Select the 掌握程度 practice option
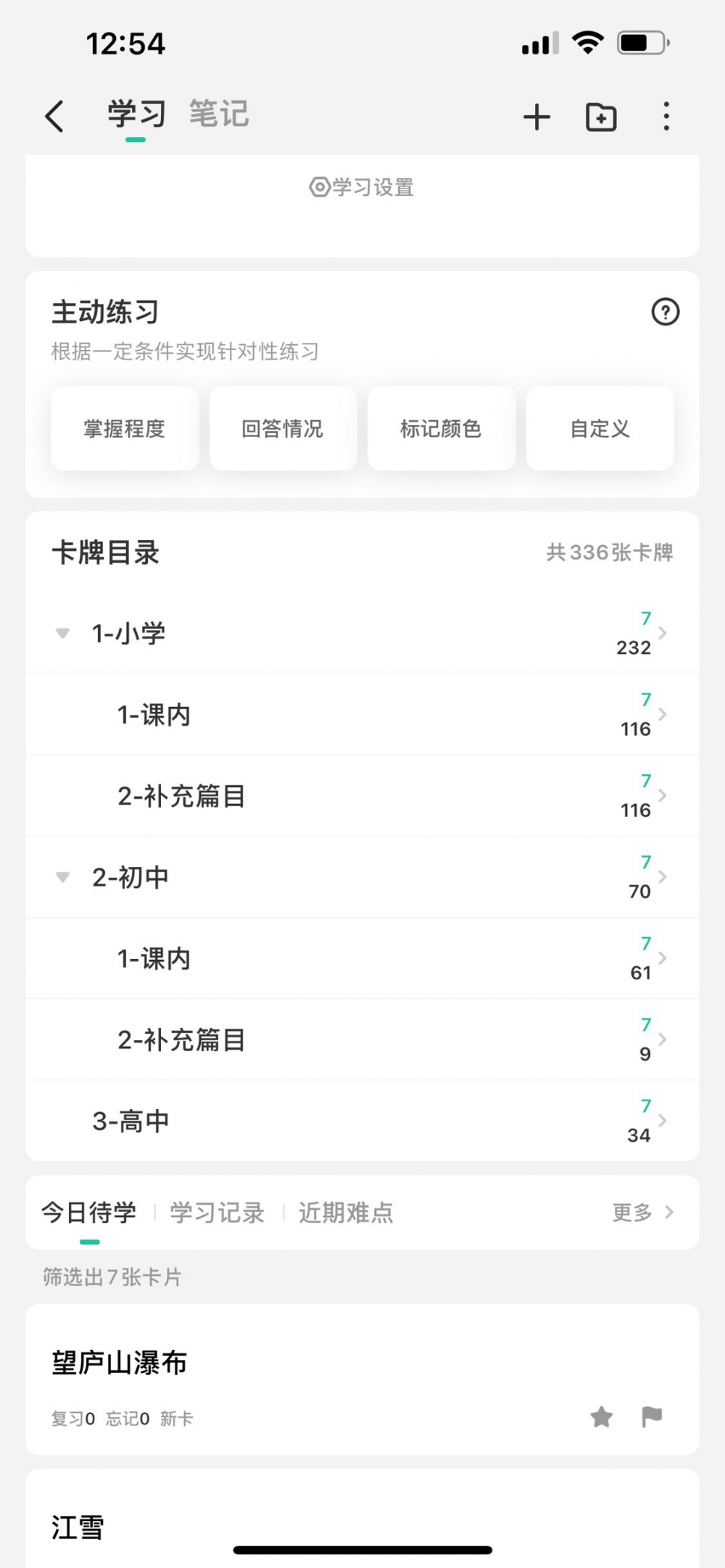 point(125,428)
